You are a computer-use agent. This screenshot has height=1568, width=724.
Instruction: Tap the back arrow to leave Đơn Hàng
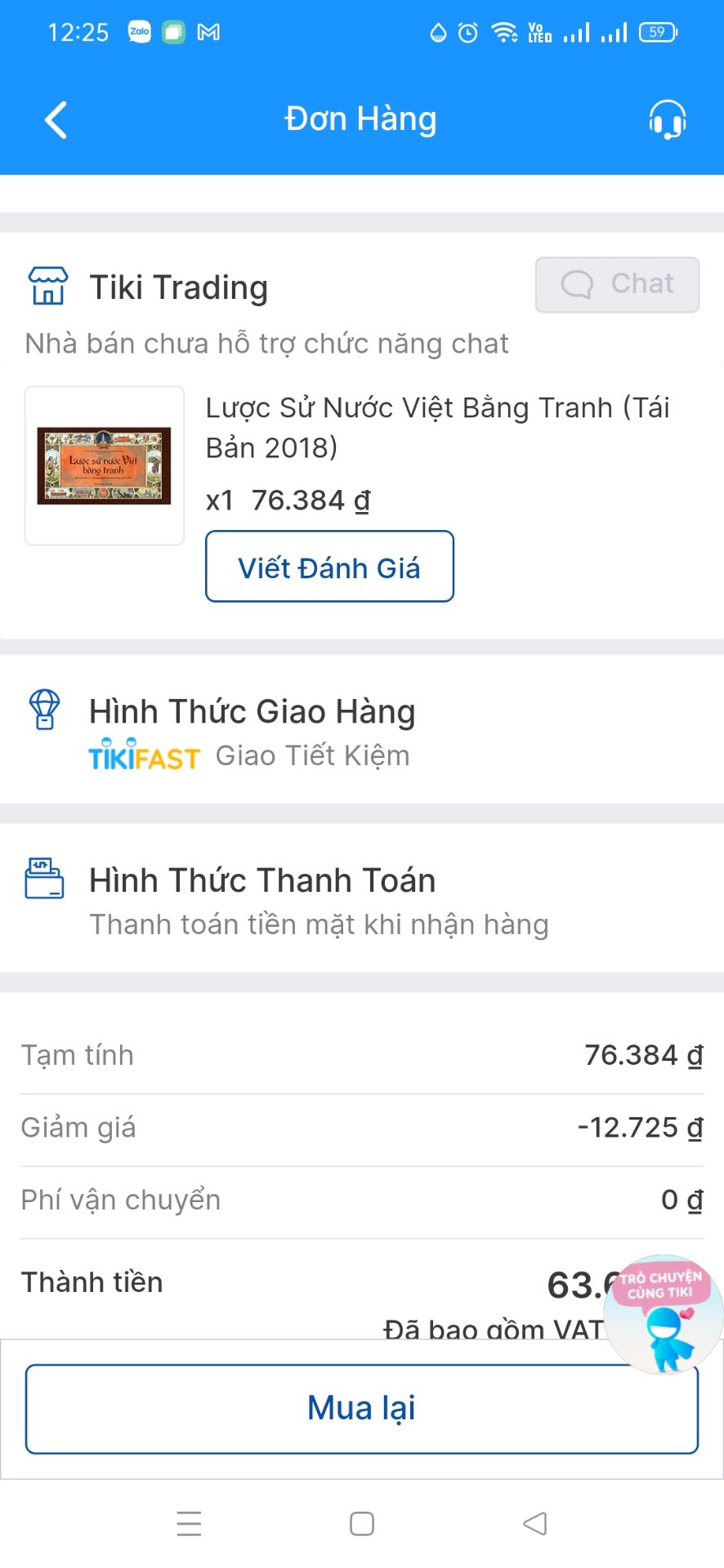(54, 119)
